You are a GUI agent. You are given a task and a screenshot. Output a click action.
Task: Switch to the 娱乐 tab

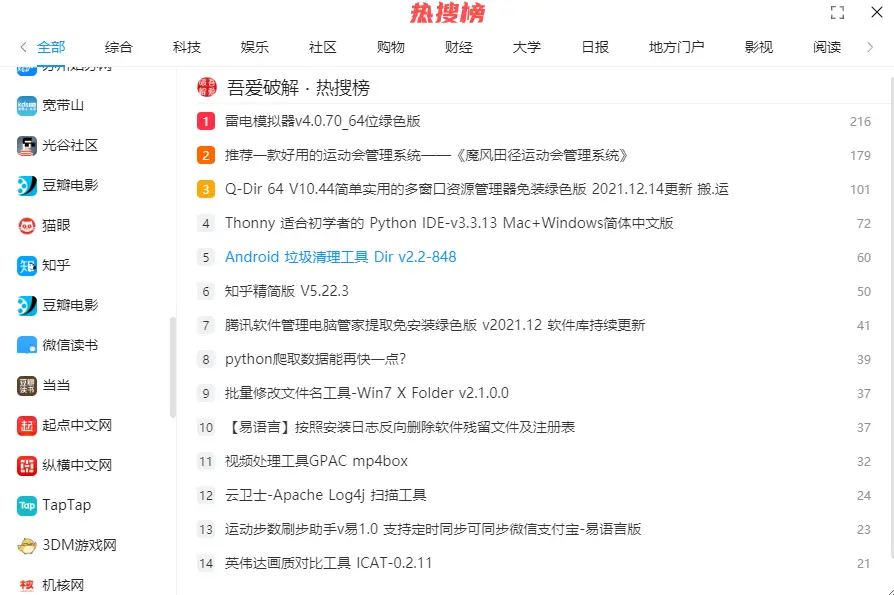tap(254, 47)
